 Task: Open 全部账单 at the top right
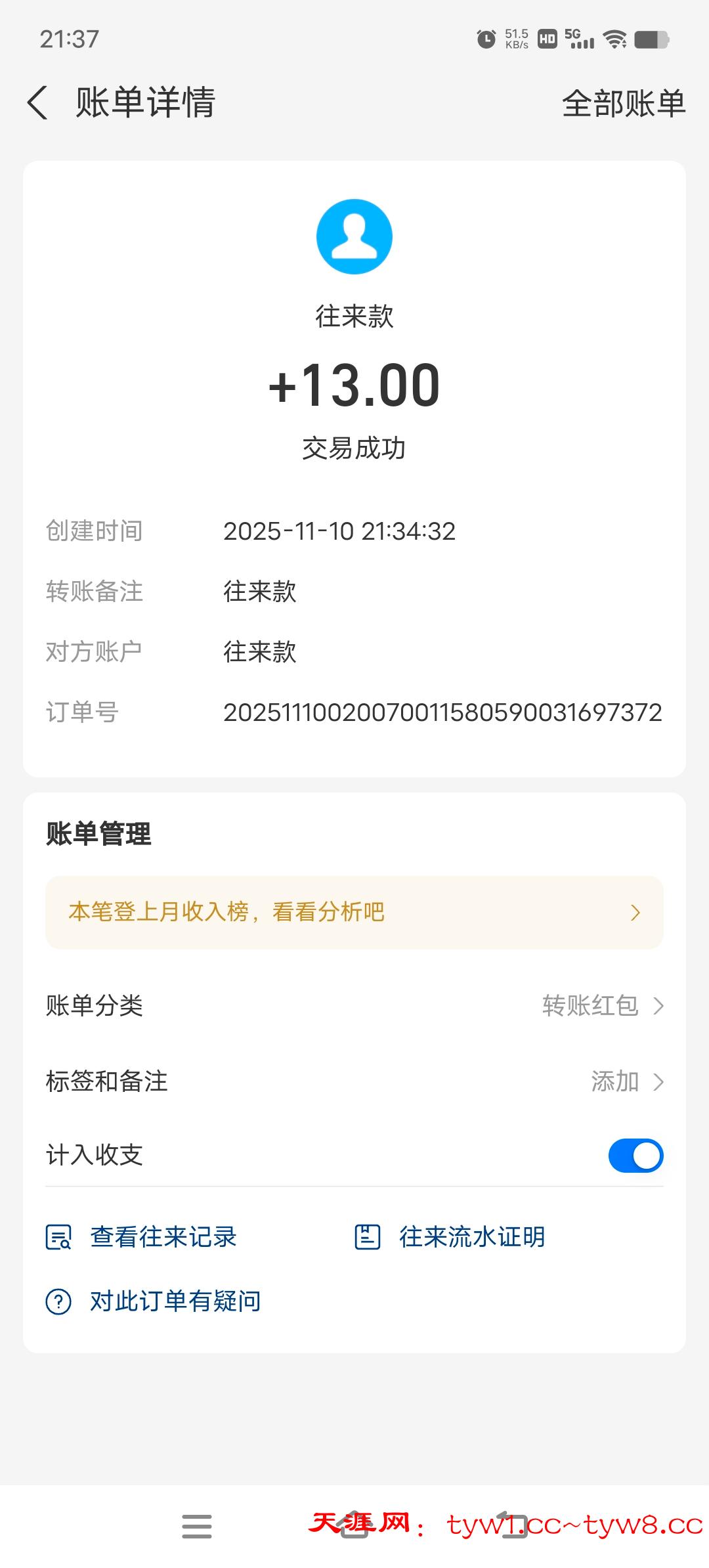623,103
